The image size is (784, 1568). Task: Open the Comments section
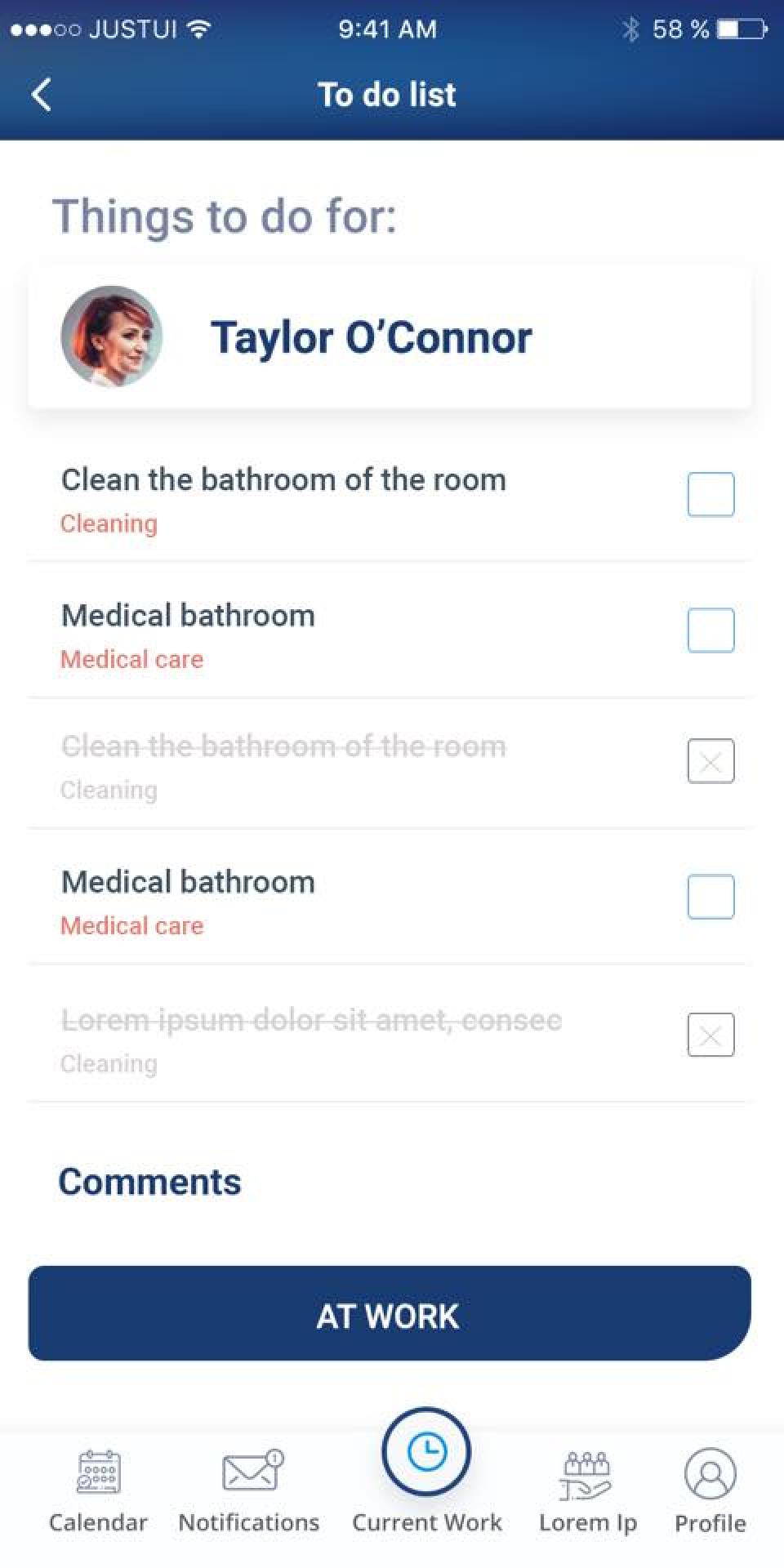(149, 1180)
